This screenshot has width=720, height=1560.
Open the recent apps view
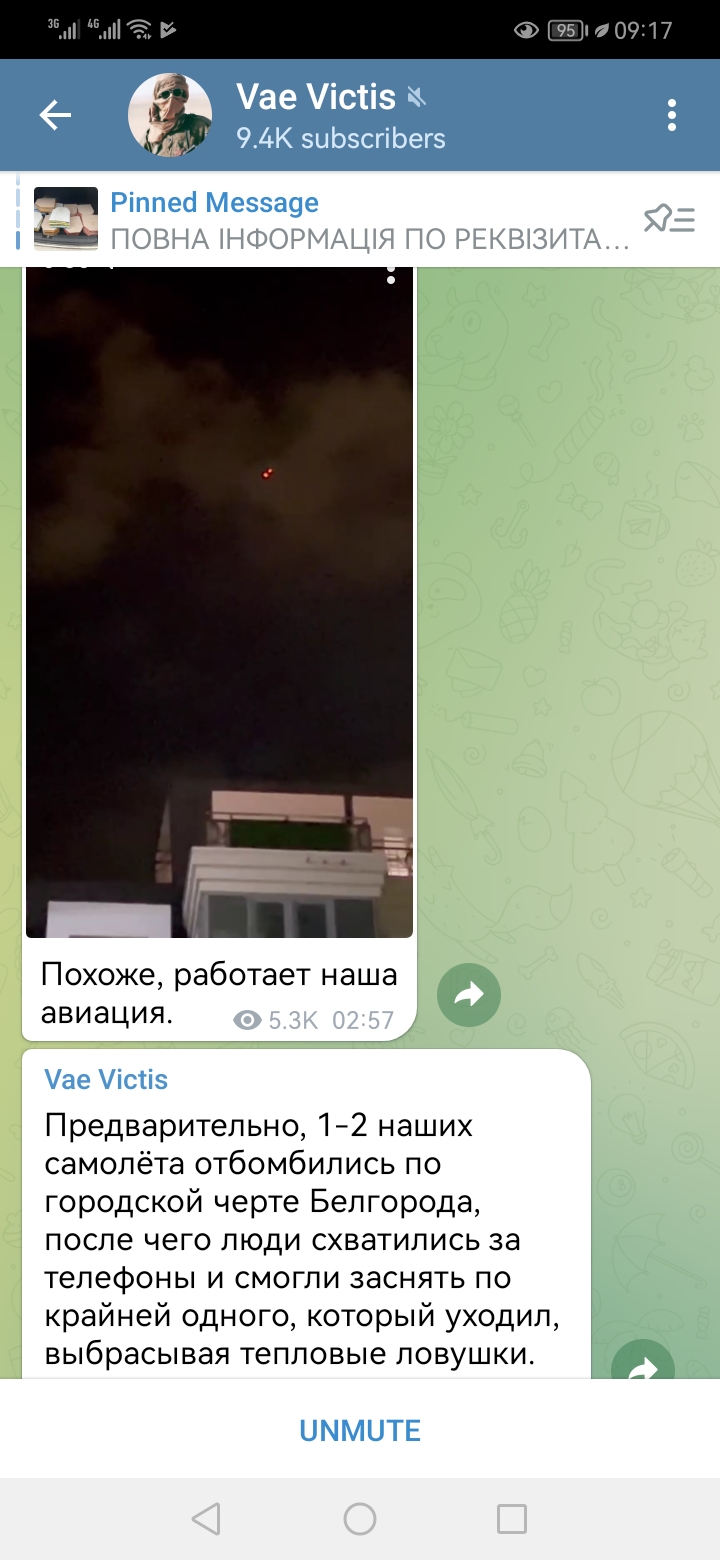pyautogui.click(x=512, y=1519)
